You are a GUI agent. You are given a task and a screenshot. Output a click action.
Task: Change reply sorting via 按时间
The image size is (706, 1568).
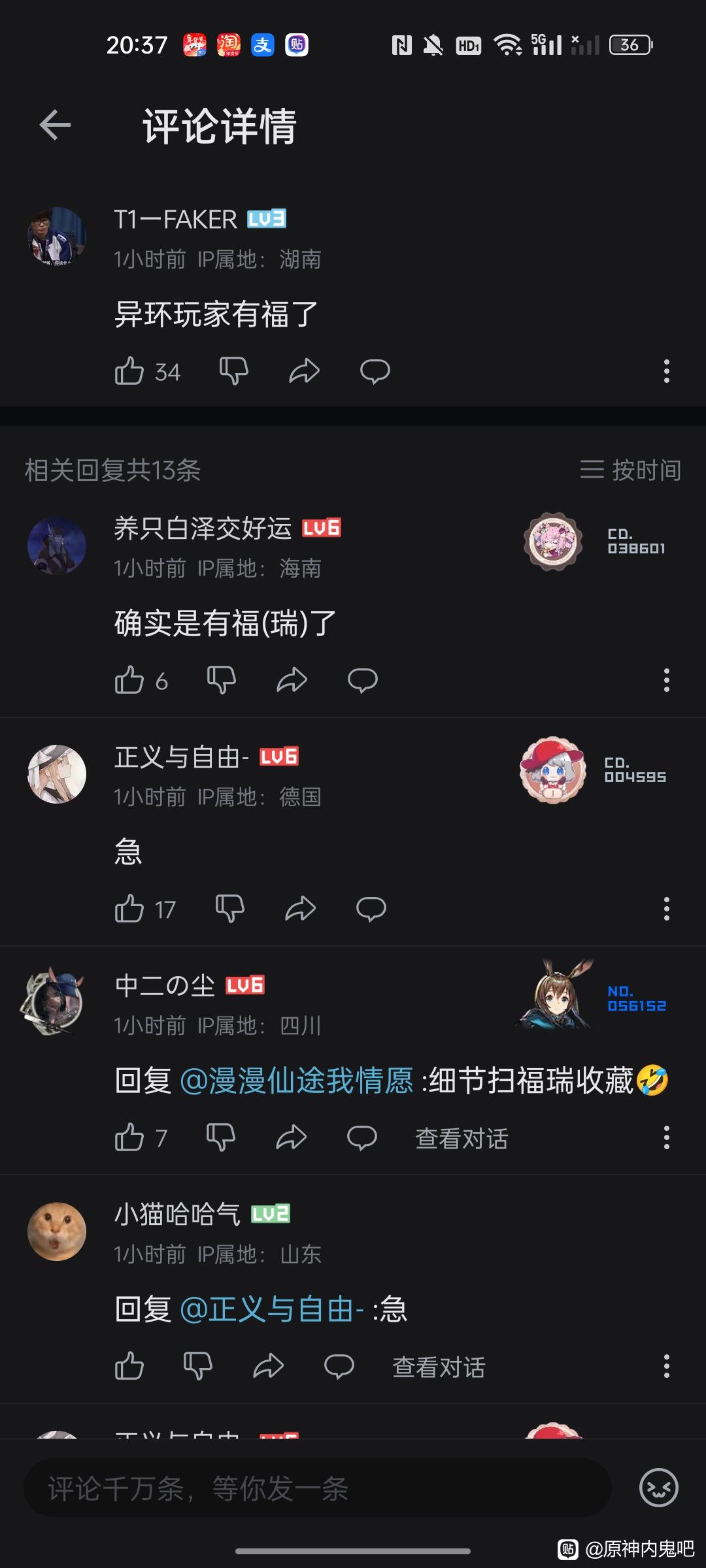[x=630, y=470]
